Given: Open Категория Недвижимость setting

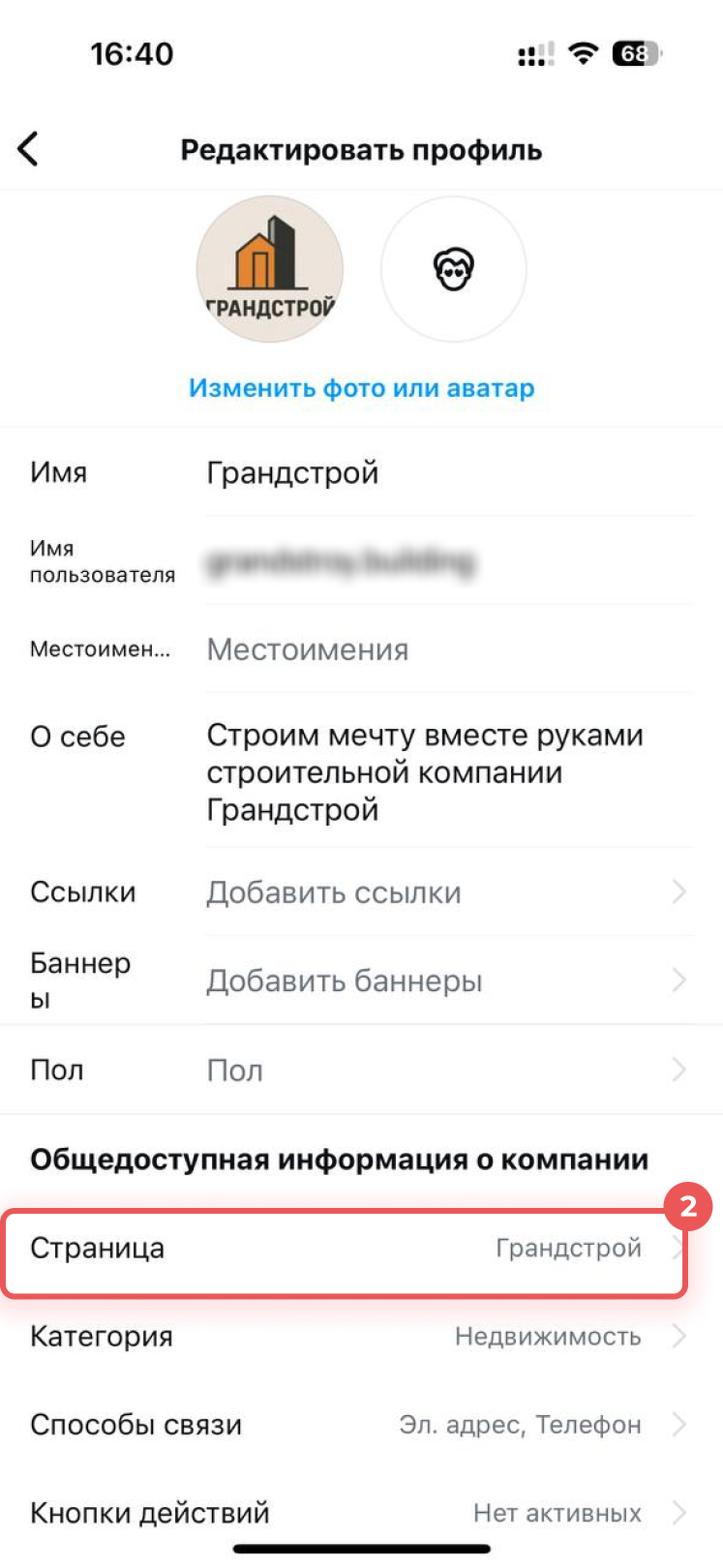Looking at the screenshot, I should 361,1337.
